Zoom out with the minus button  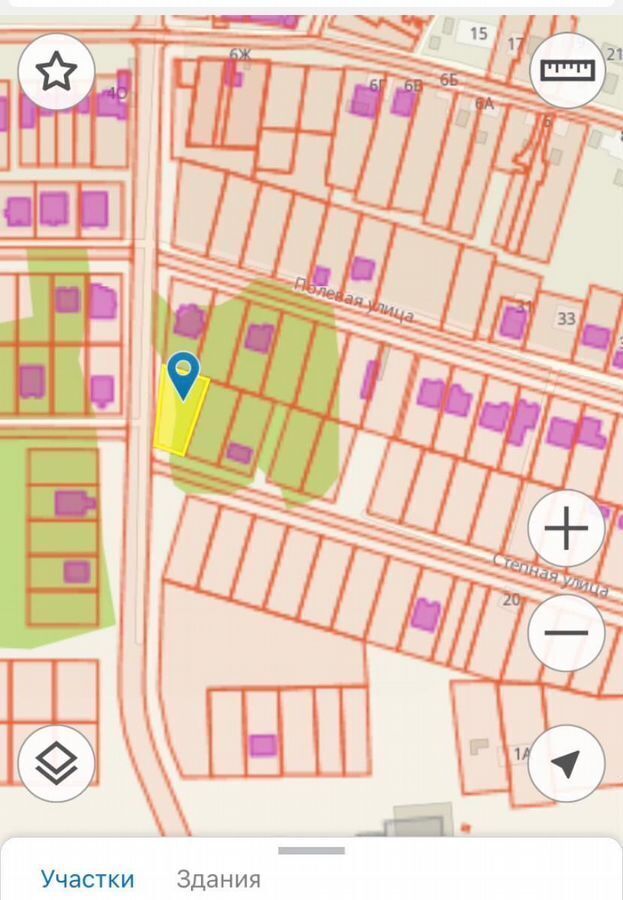(x=566, y=632)
